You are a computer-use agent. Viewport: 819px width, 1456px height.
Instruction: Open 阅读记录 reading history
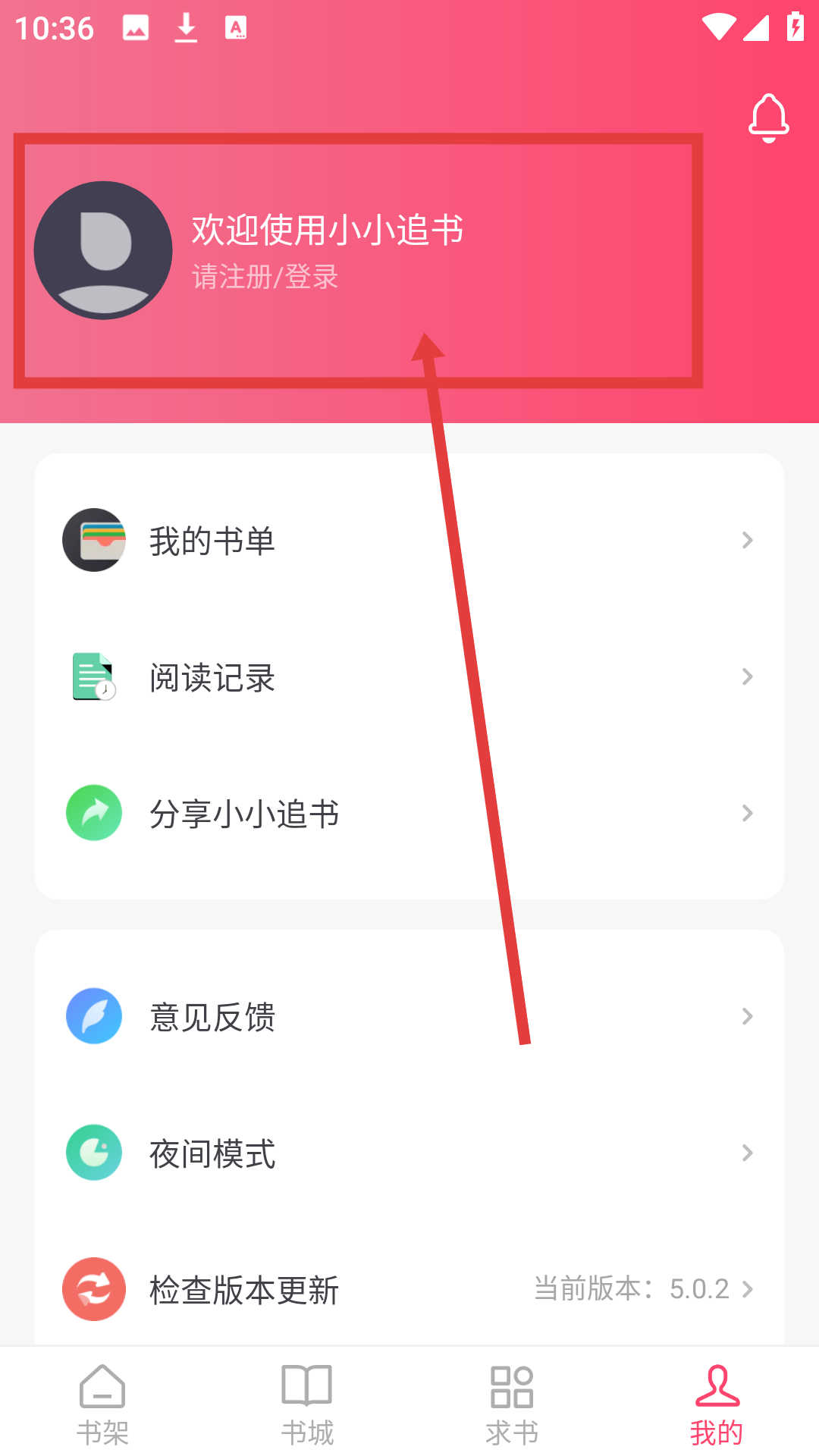coord(409,677)
